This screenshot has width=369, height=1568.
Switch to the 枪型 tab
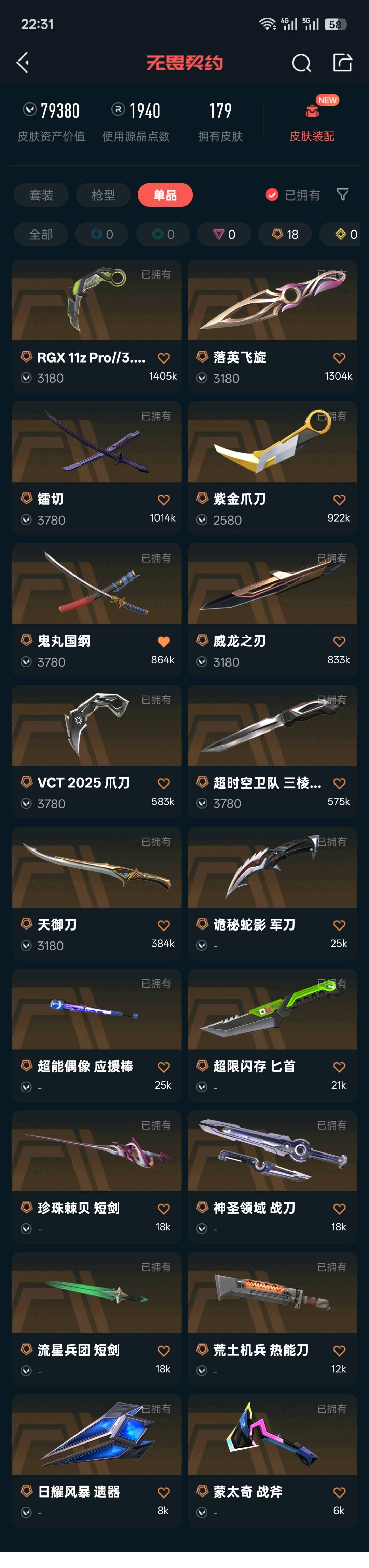click(x=103, y=195)
